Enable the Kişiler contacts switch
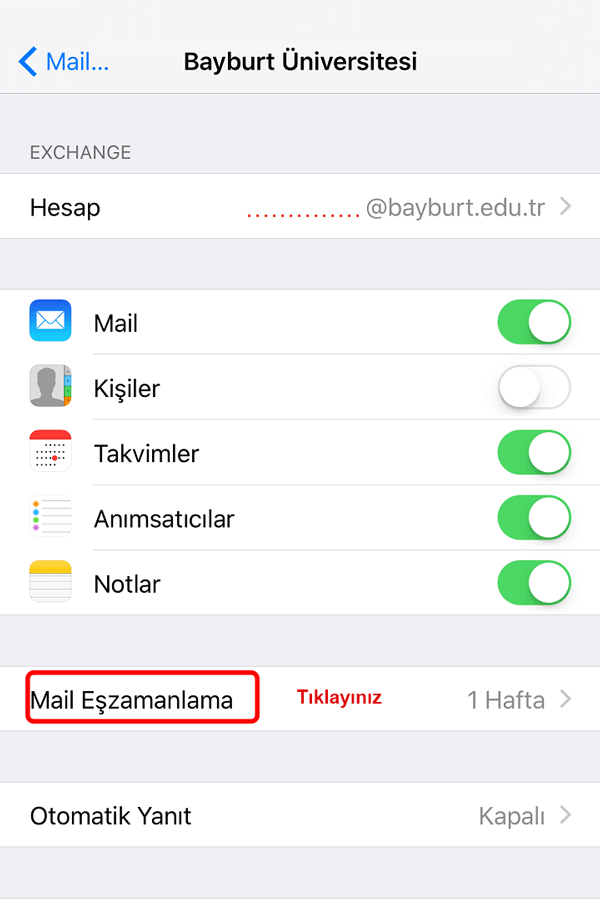 (x=534, y=388)
